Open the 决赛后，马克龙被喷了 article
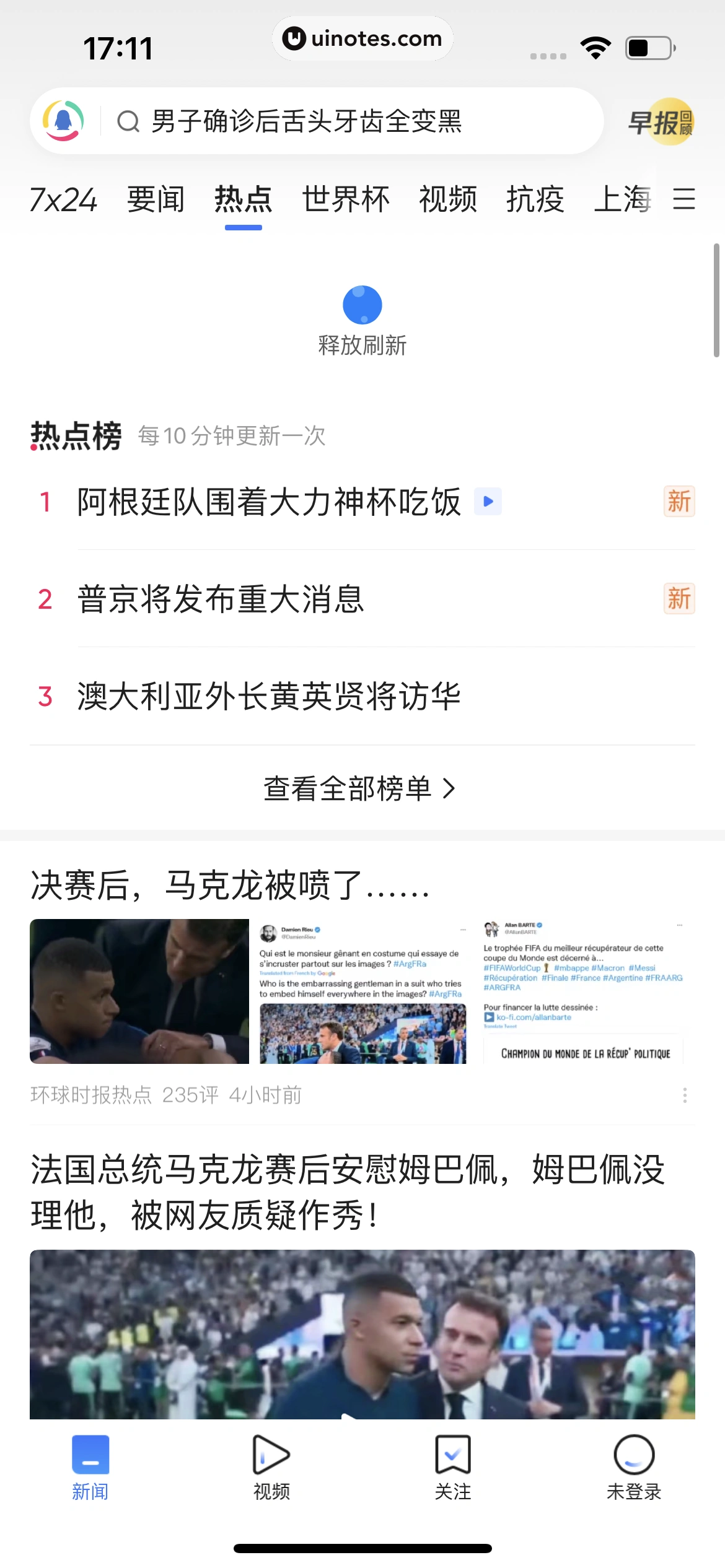Image resolution: width=725 pixels, height=1568 pixels. [229, 889]
